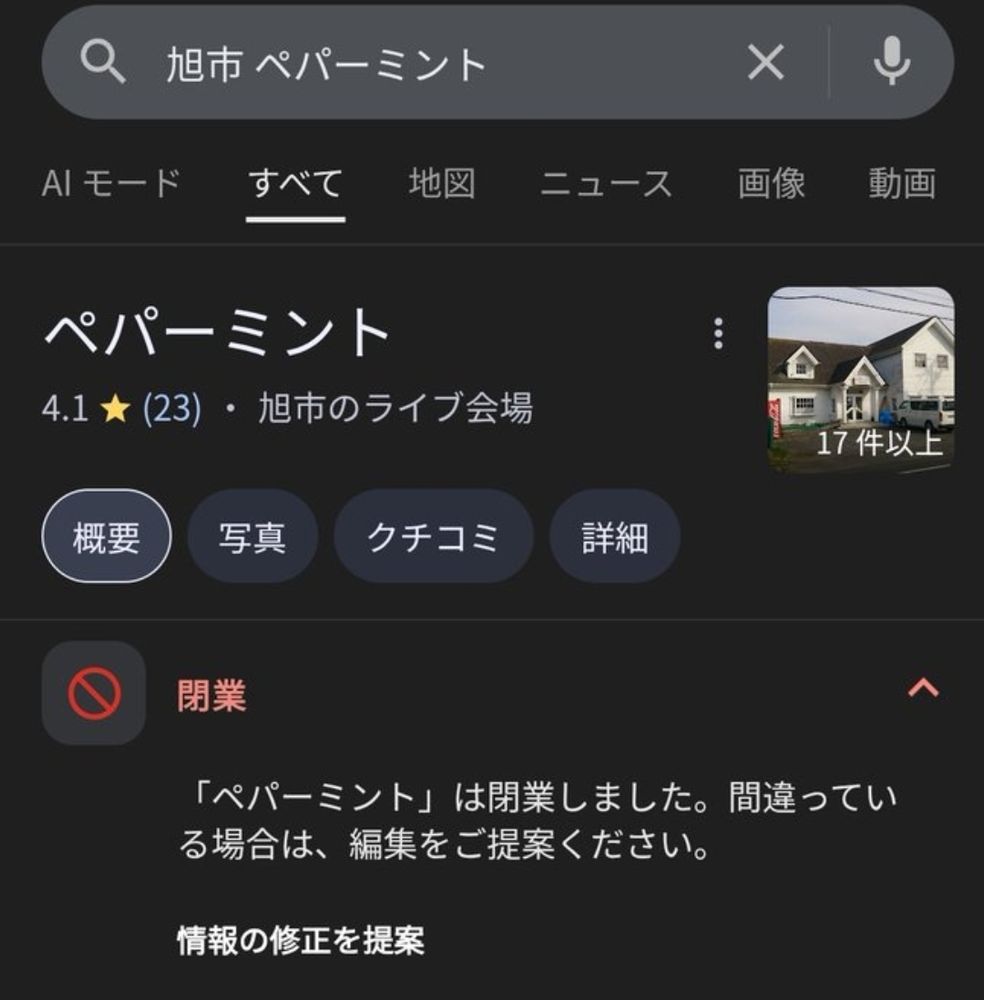Open the 動画 tab
The image size is (984, 1000).
pos(902,184)
